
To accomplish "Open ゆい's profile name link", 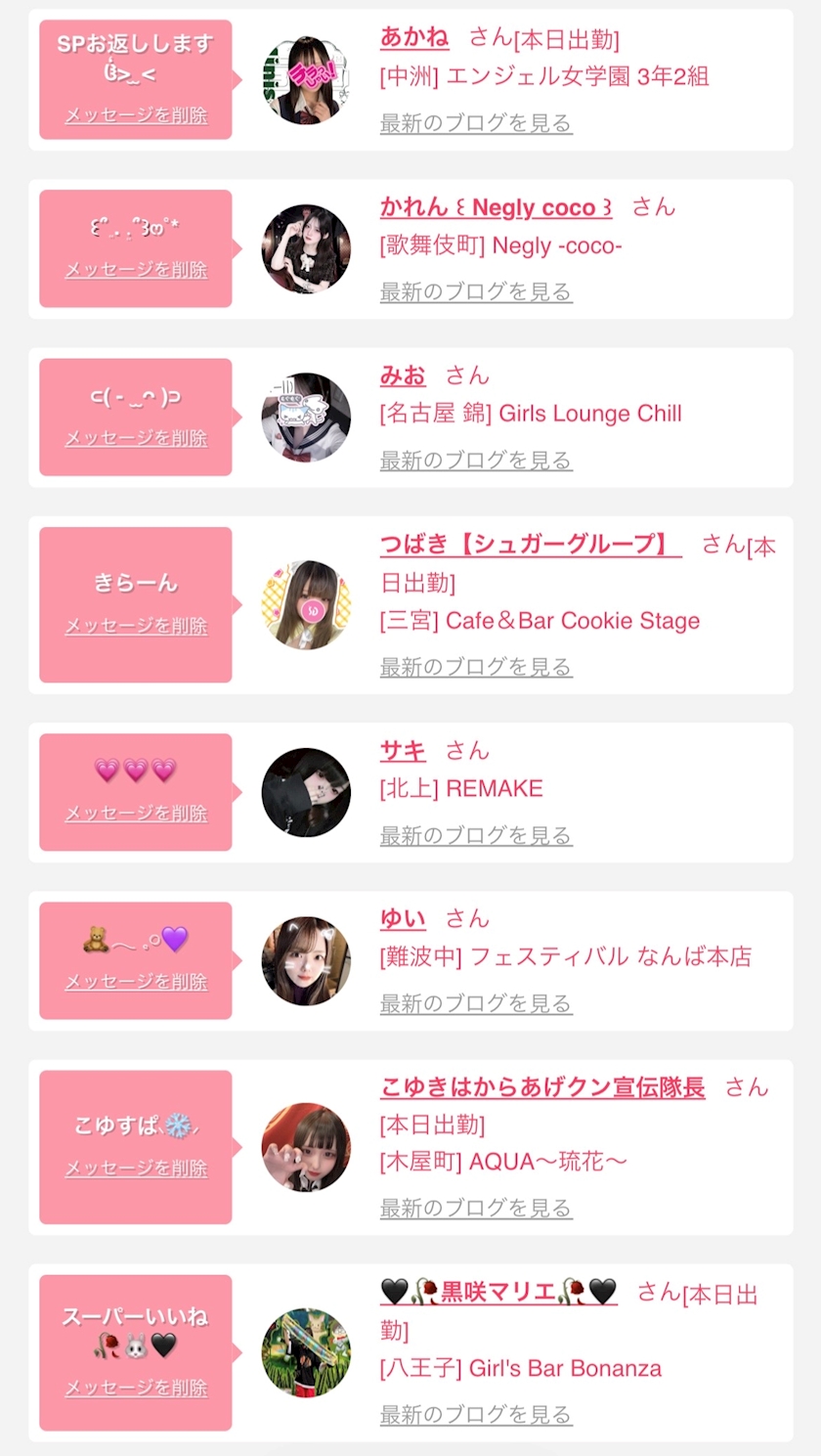I will coord(403,919).
